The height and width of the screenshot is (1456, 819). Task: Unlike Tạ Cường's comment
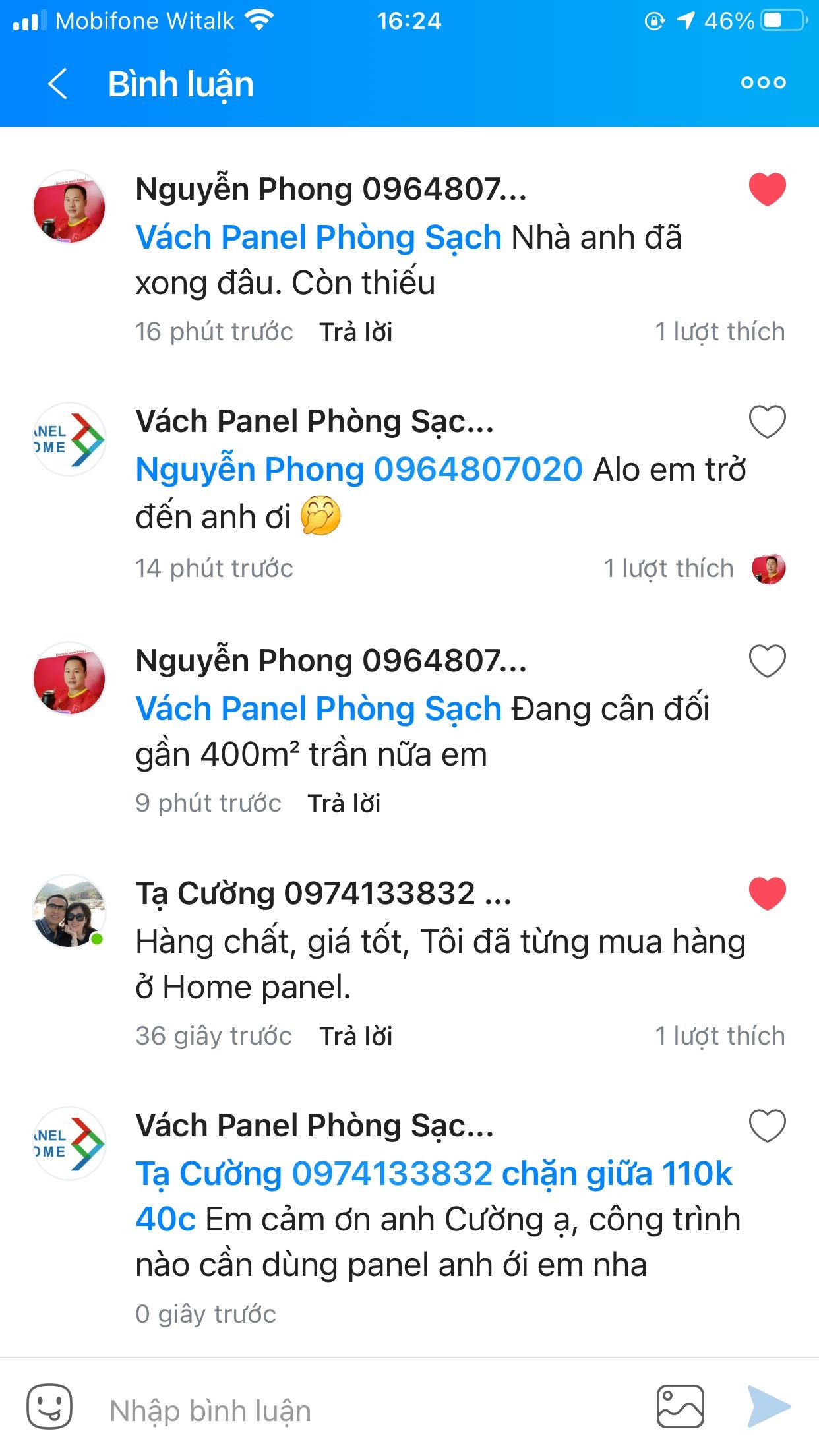click(767, 894)
